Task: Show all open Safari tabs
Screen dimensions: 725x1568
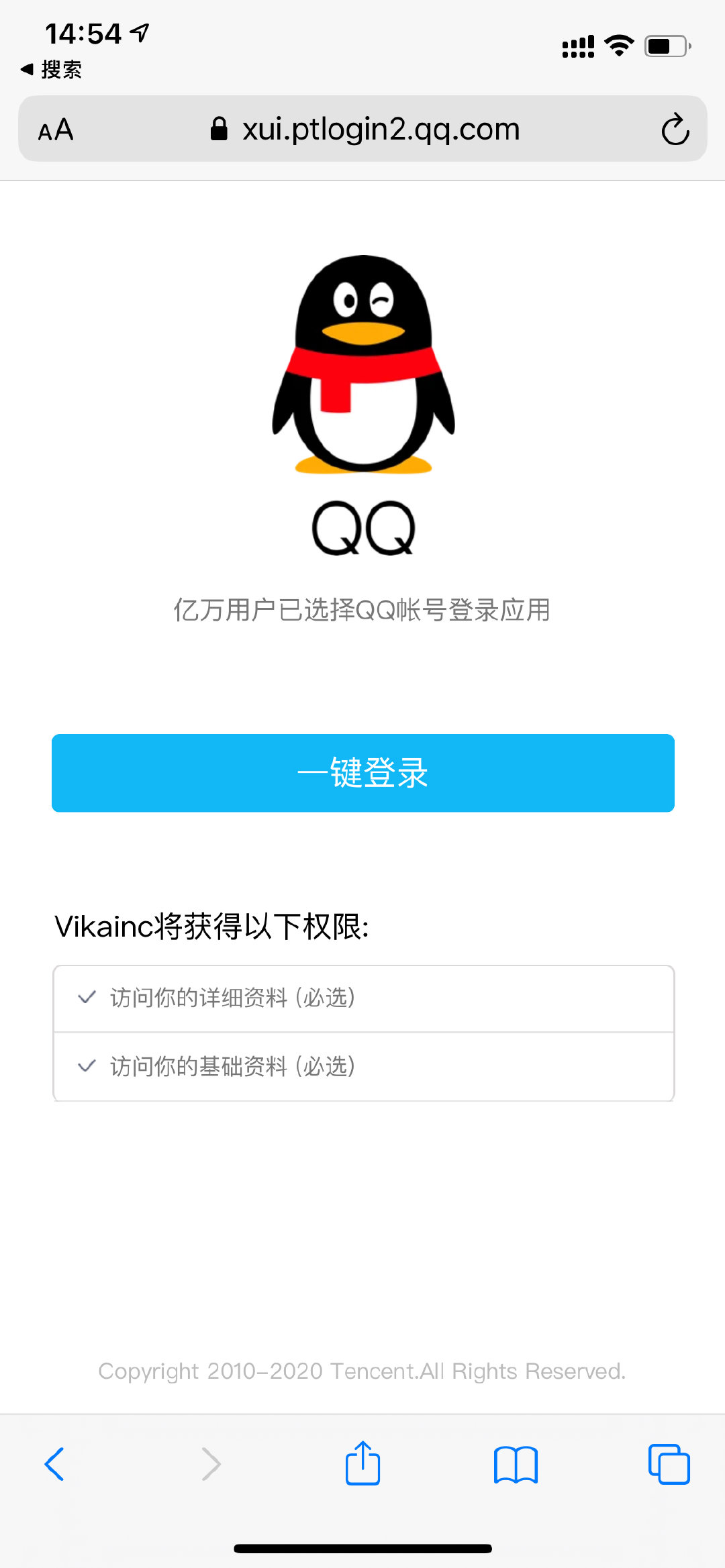Action: click(669, 1463)
